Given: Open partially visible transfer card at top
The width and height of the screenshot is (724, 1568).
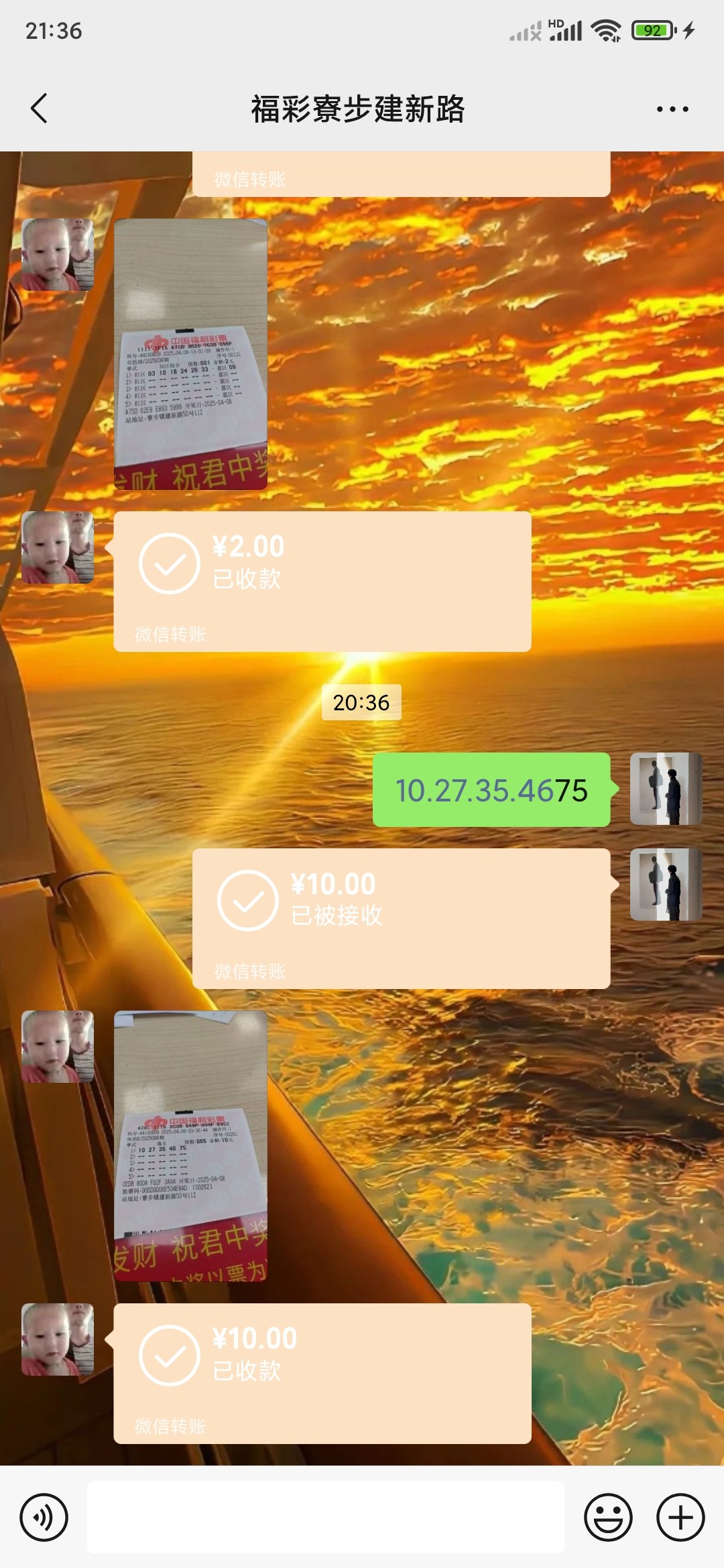Looking at the screenshot, I should (x=401, y=174).
